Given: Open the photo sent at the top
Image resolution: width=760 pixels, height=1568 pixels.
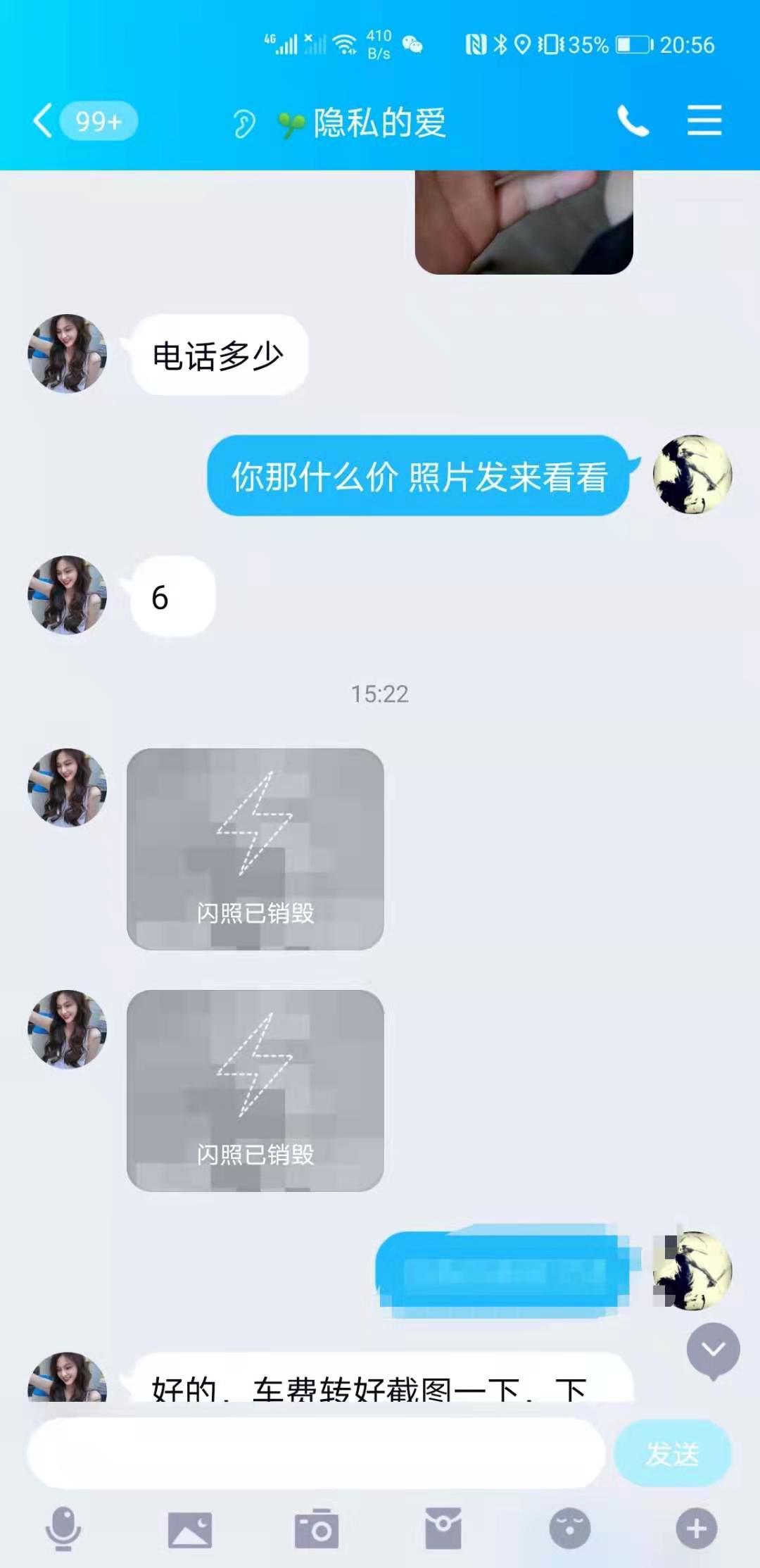Looking at the screenshot, I should tap(524, 222).
